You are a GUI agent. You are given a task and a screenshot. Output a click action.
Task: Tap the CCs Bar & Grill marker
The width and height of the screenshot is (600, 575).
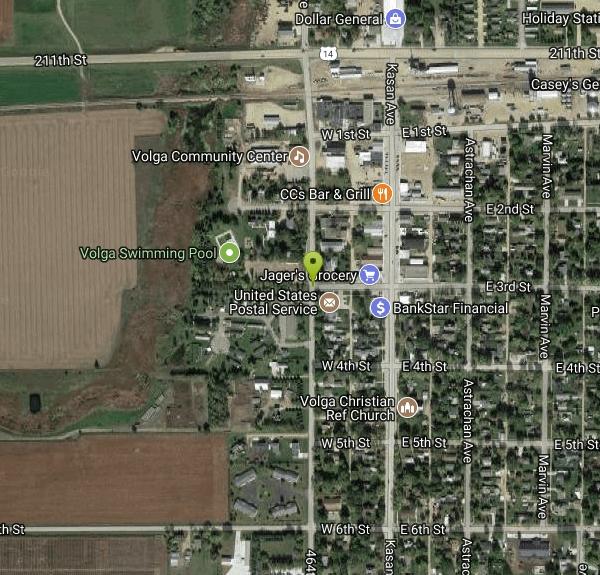pyautogui.click(x=382, y=194)
